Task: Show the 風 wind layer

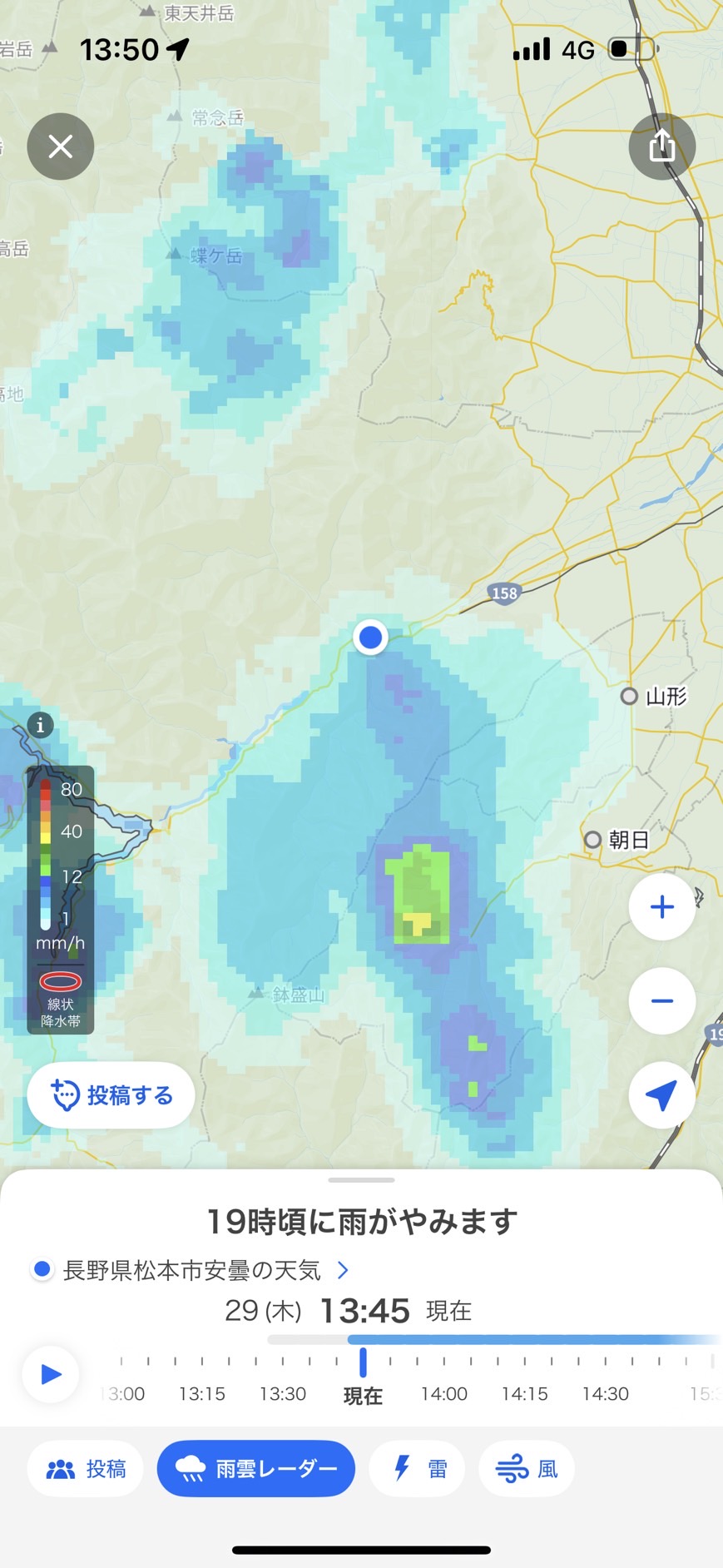Action: click(x=527, y=1469)
